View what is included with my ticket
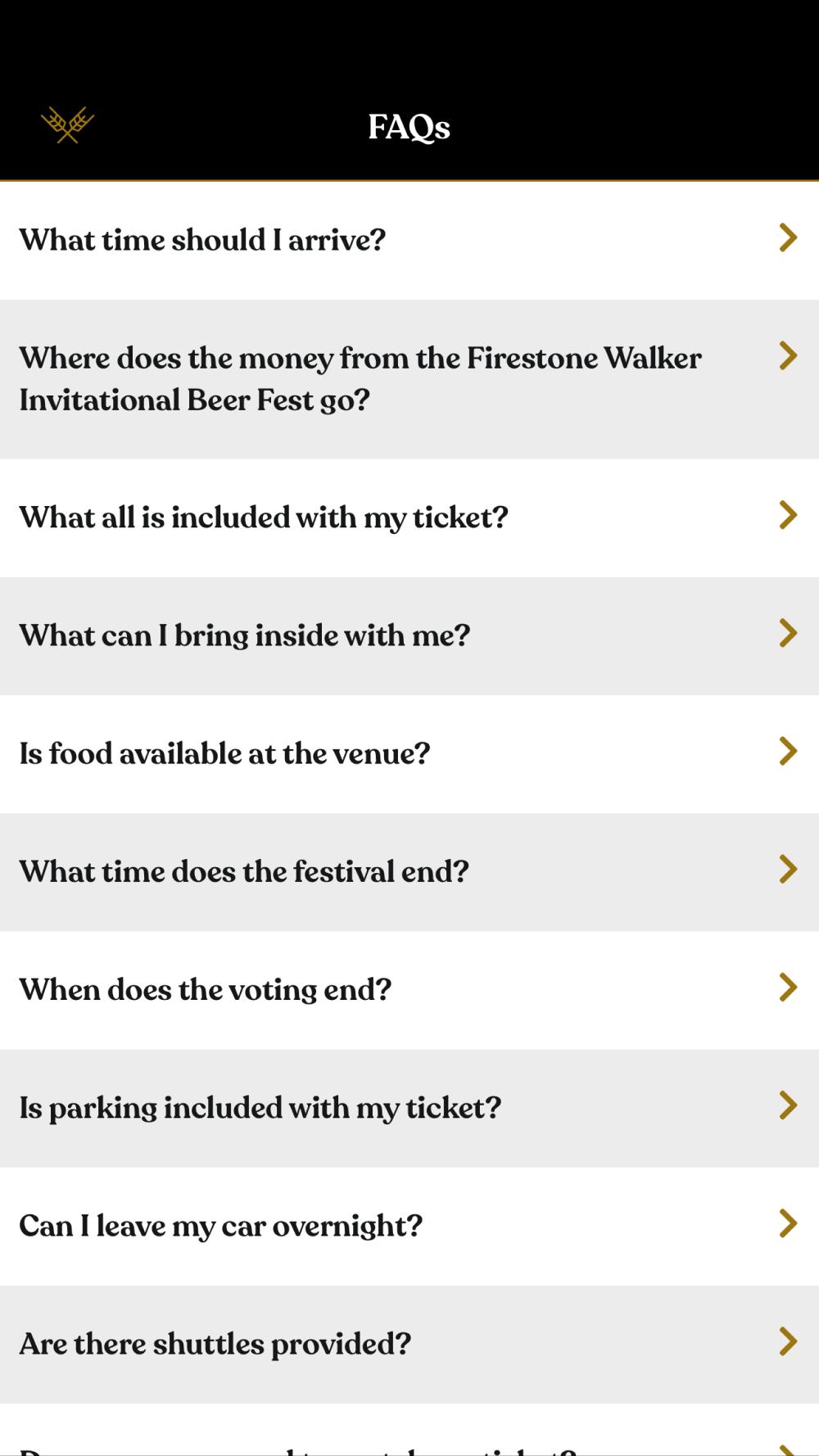Image resolution: width=819 pixels, height=1456 pixels. [x=409, y=518]
